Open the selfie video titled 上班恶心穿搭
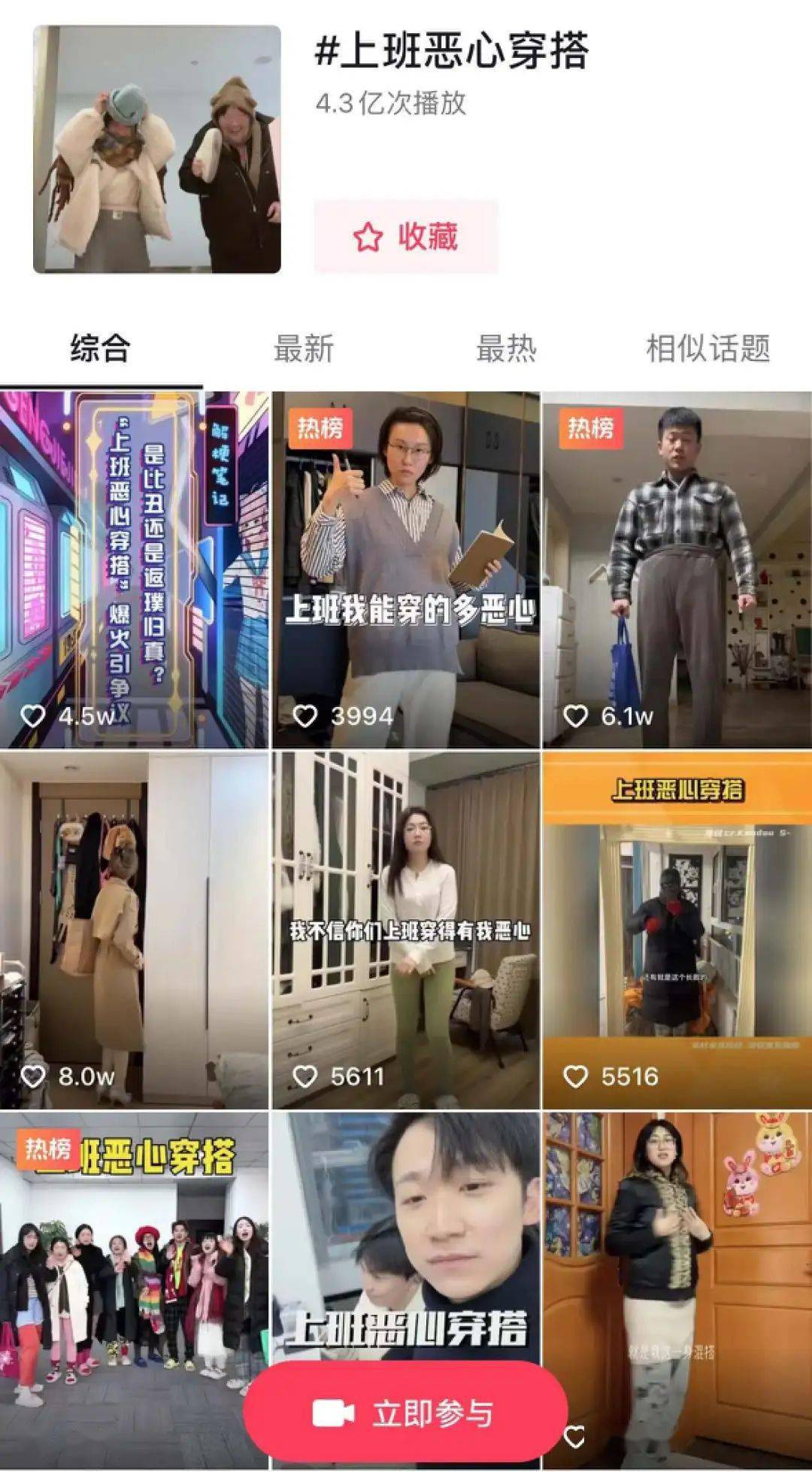812x1472 pixels. pyautogui.click(x=405, y=1234)
